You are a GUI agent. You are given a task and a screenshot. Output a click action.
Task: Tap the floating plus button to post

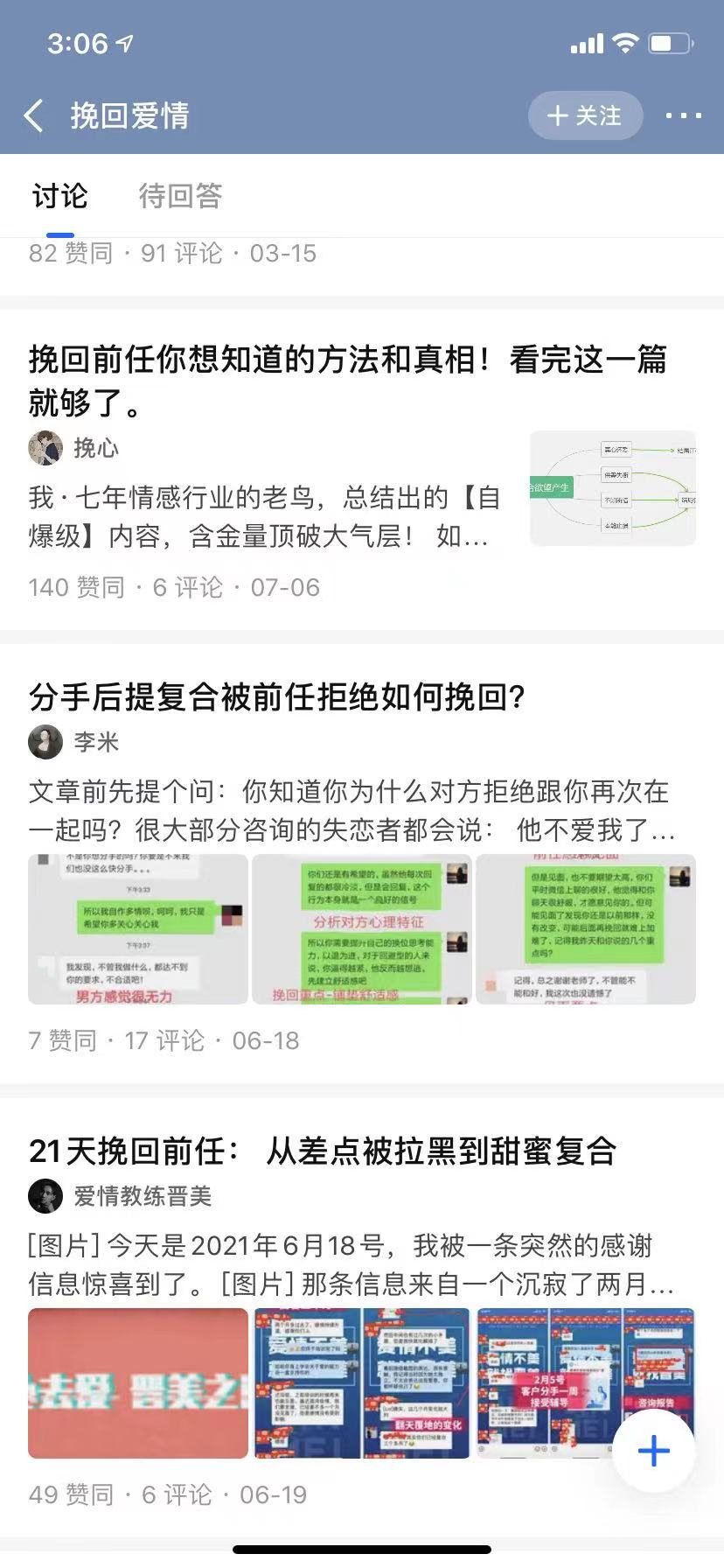pyautogui.click(x=654, y=1452)
